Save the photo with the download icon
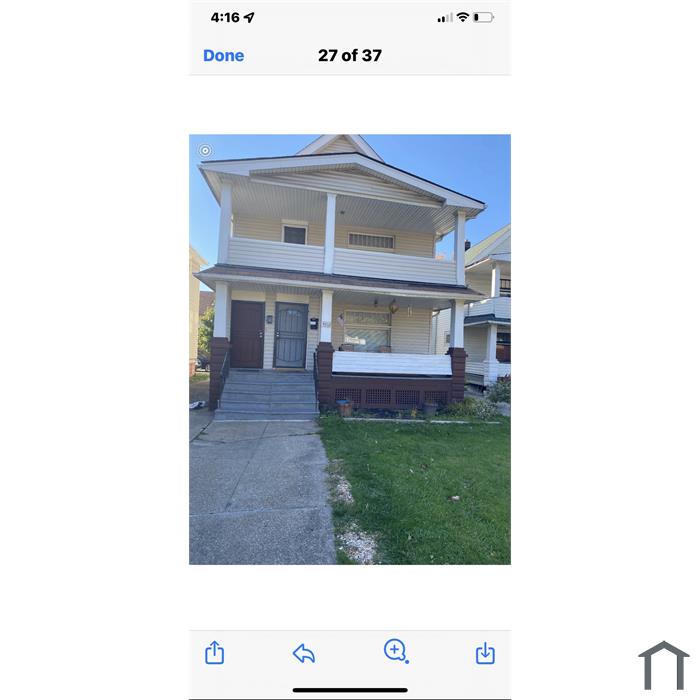Viewport: 700px width, 700px height. (x=485, y=654)
